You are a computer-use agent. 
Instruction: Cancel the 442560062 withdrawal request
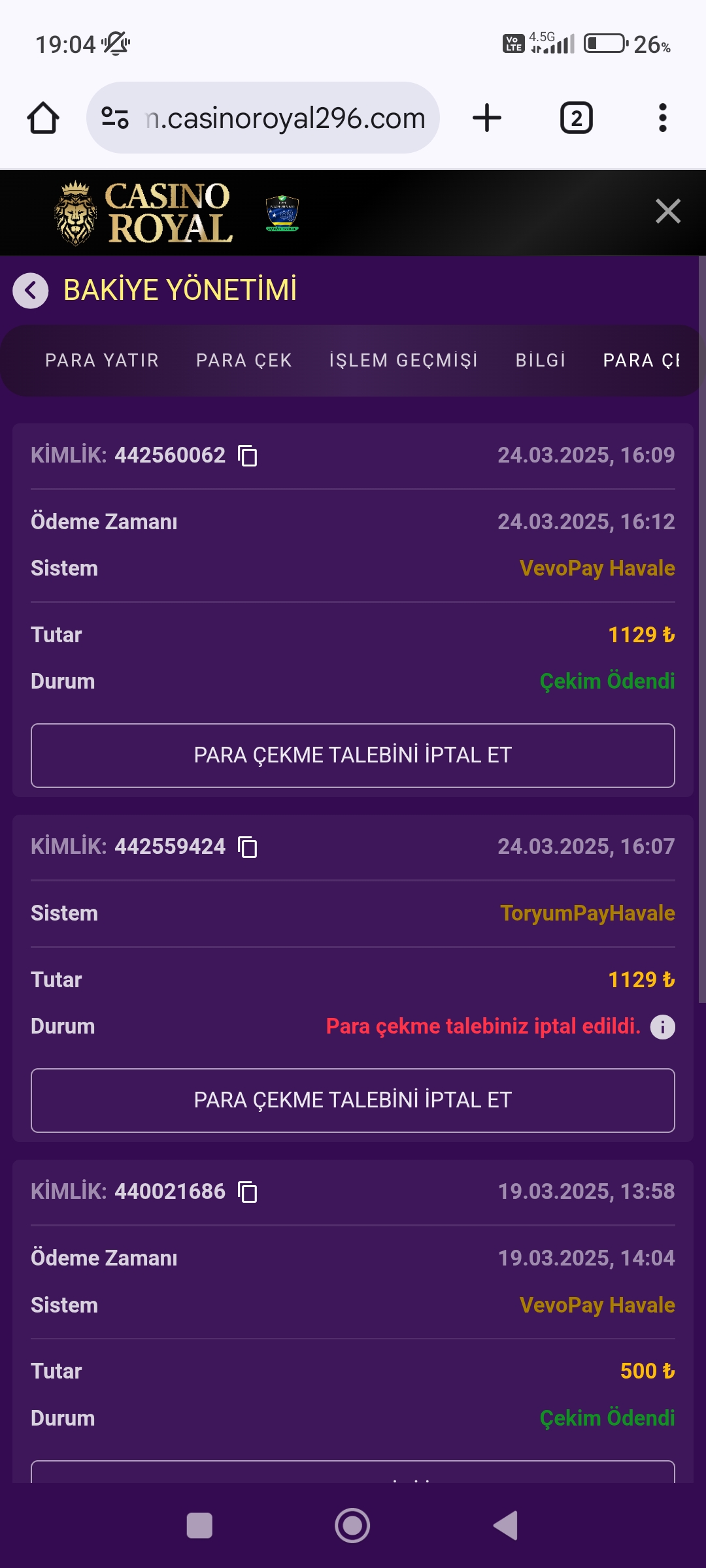(352, 755)
